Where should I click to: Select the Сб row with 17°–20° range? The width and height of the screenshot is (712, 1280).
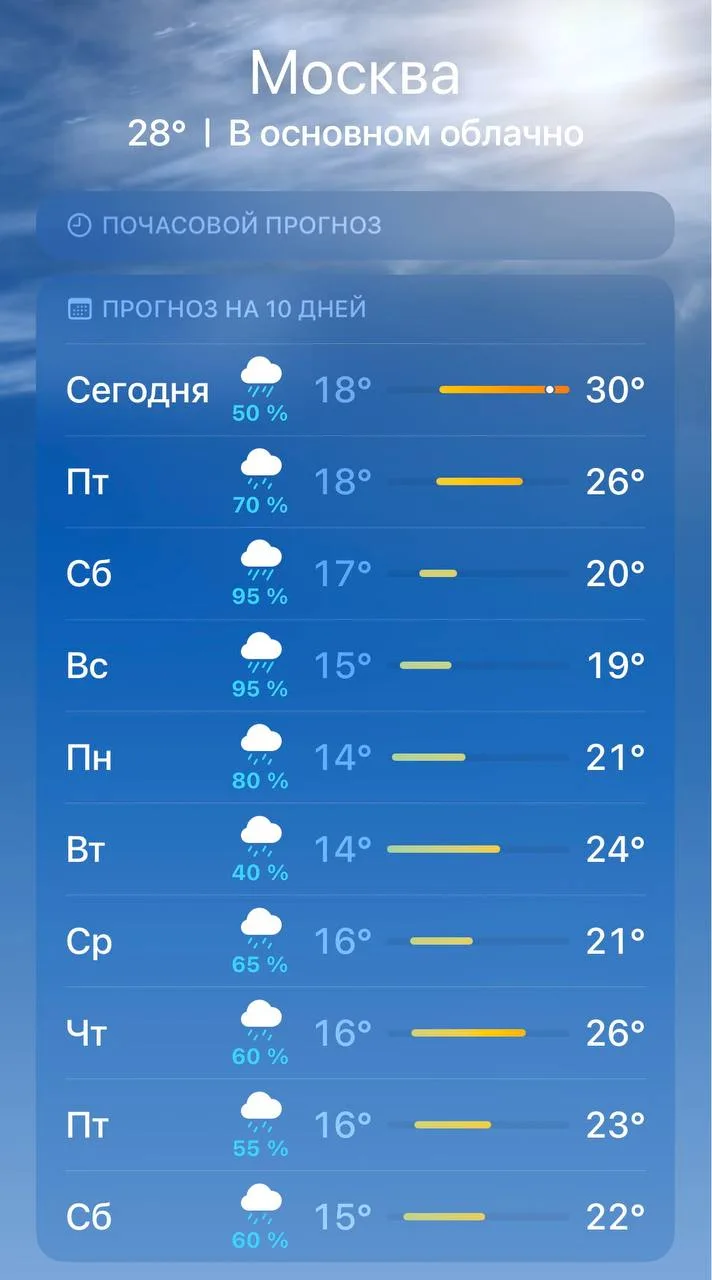(355, 574)
